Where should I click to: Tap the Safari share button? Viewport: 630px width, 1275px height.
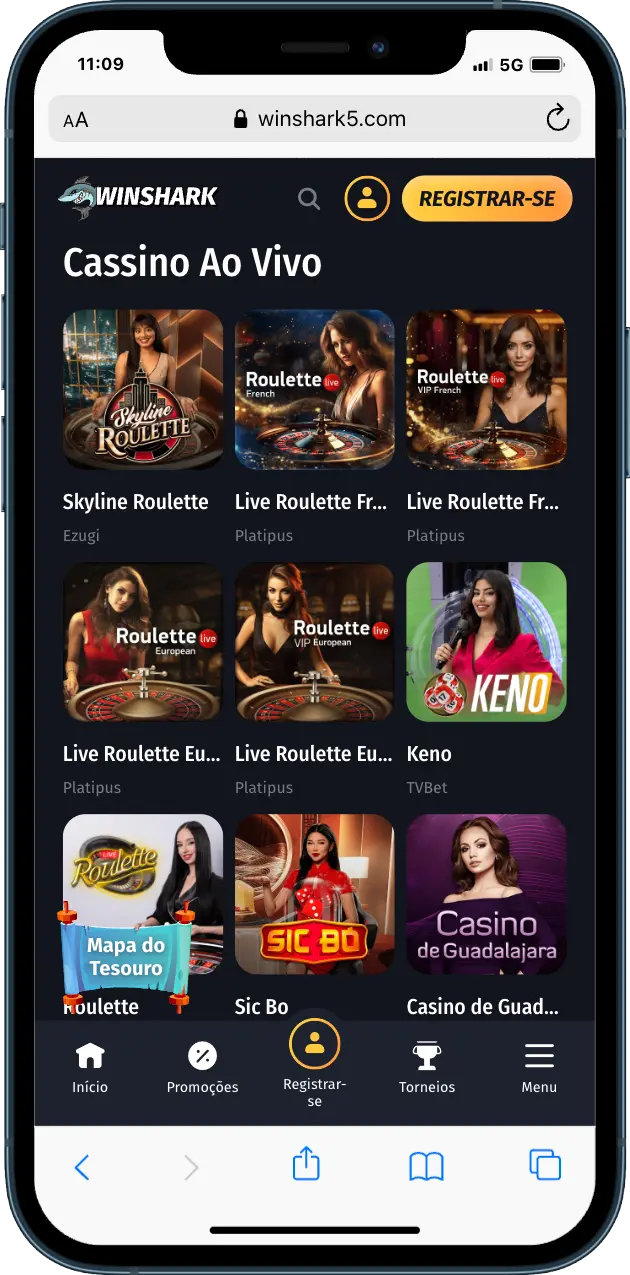[x=306, y=1165]
